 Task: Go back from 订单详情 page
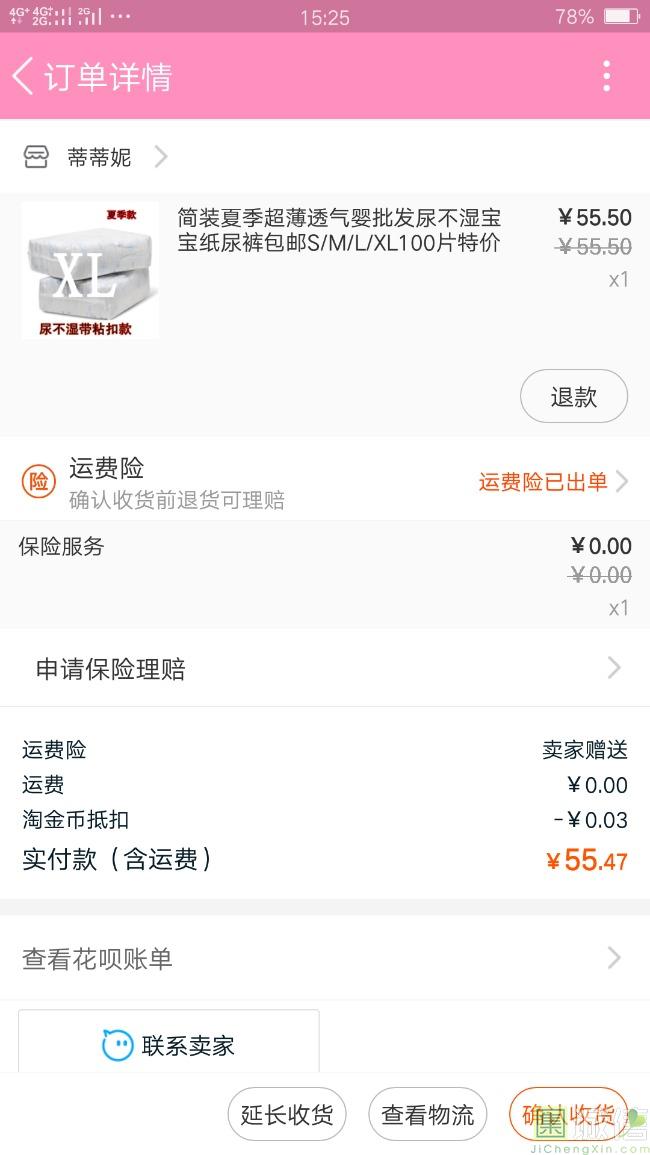[24, 76]
